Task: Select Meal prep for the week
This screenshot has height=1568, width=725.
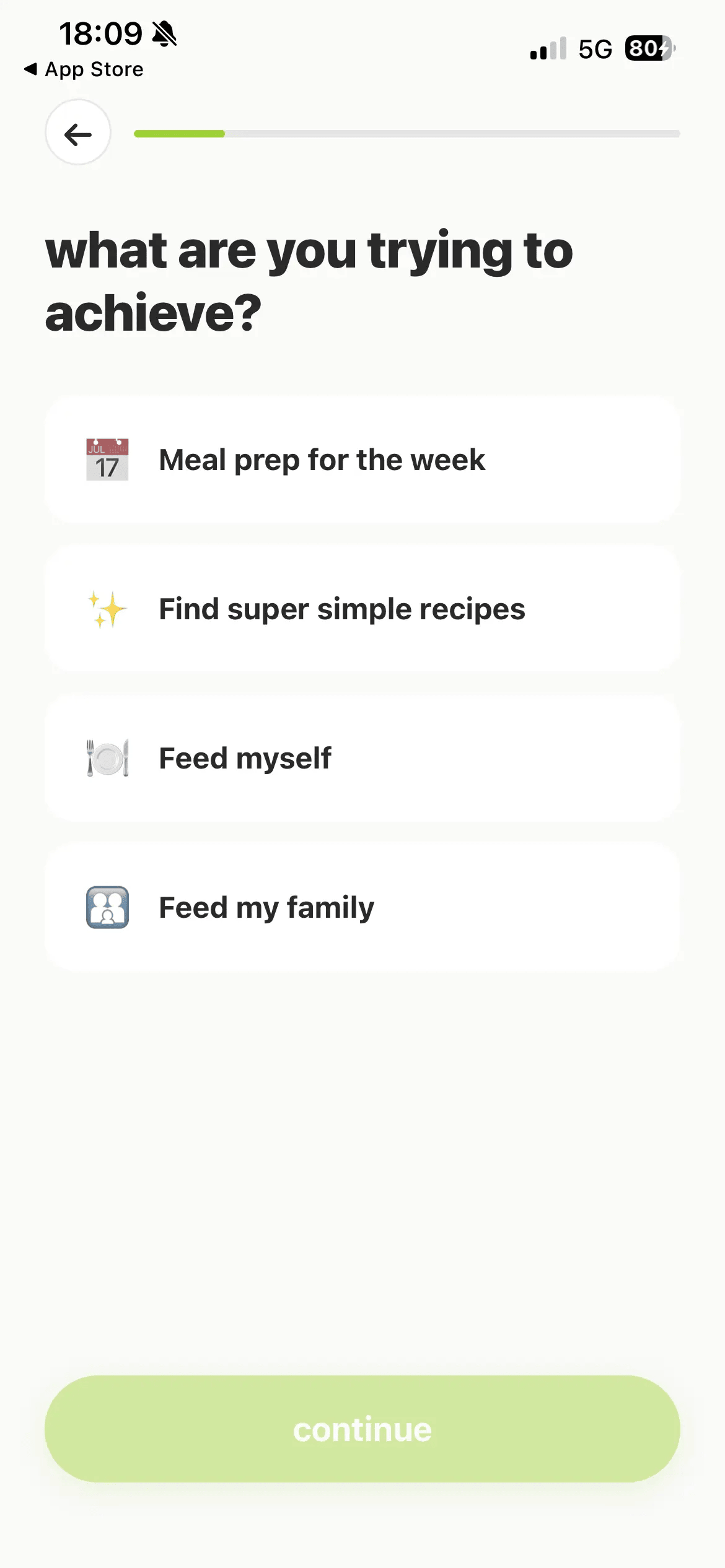Action: (x=362, y=460)
